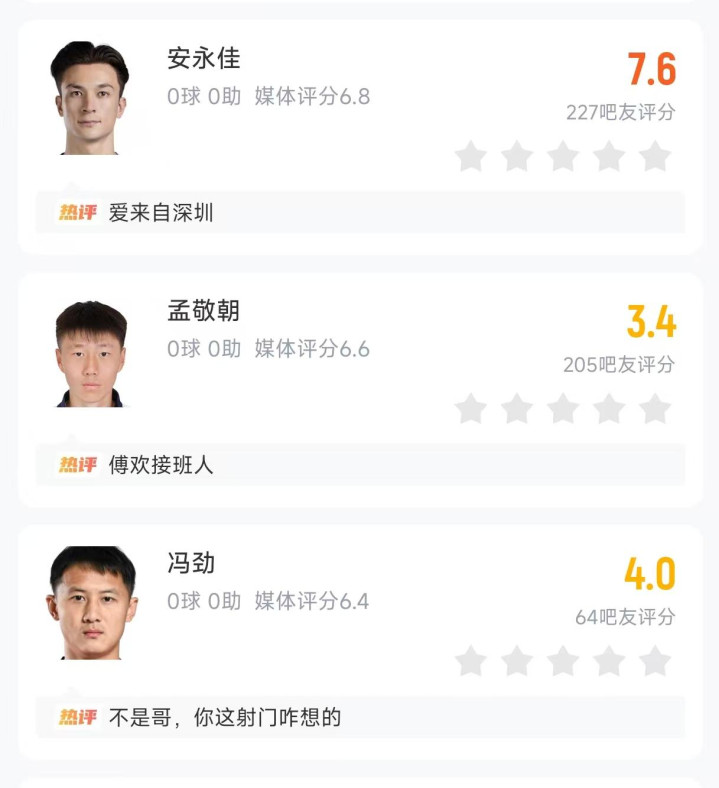The height and width of the screenshot is (788, 719).
Task: Give 孟敬朝 a five-star rating
Action: (x=655, y=409)
